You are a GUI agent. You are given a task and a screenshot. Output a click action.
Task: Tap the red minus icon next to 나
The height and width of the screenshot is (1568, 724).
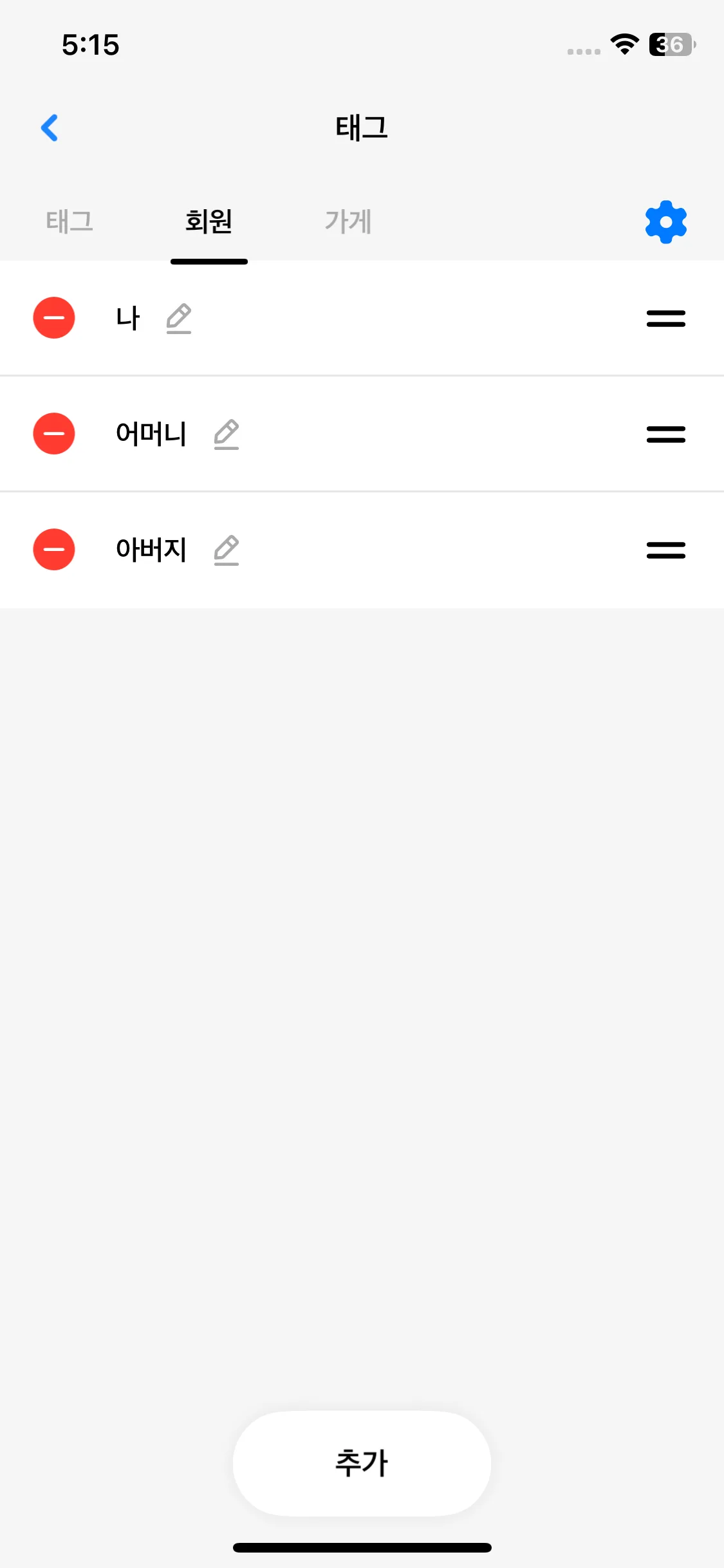[54, 318]
